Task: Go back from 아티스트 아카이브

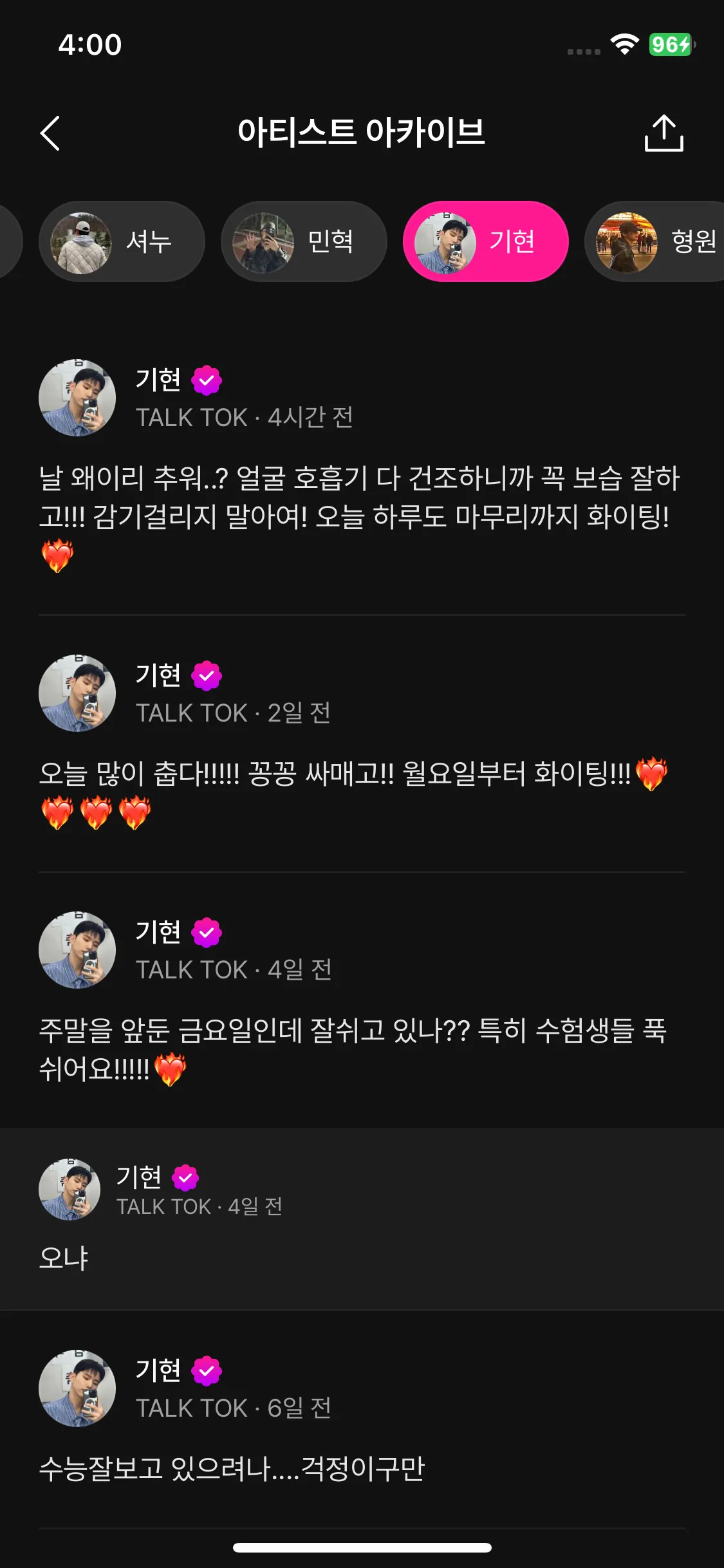Action: pyautogui.click(x=50, y=133)
